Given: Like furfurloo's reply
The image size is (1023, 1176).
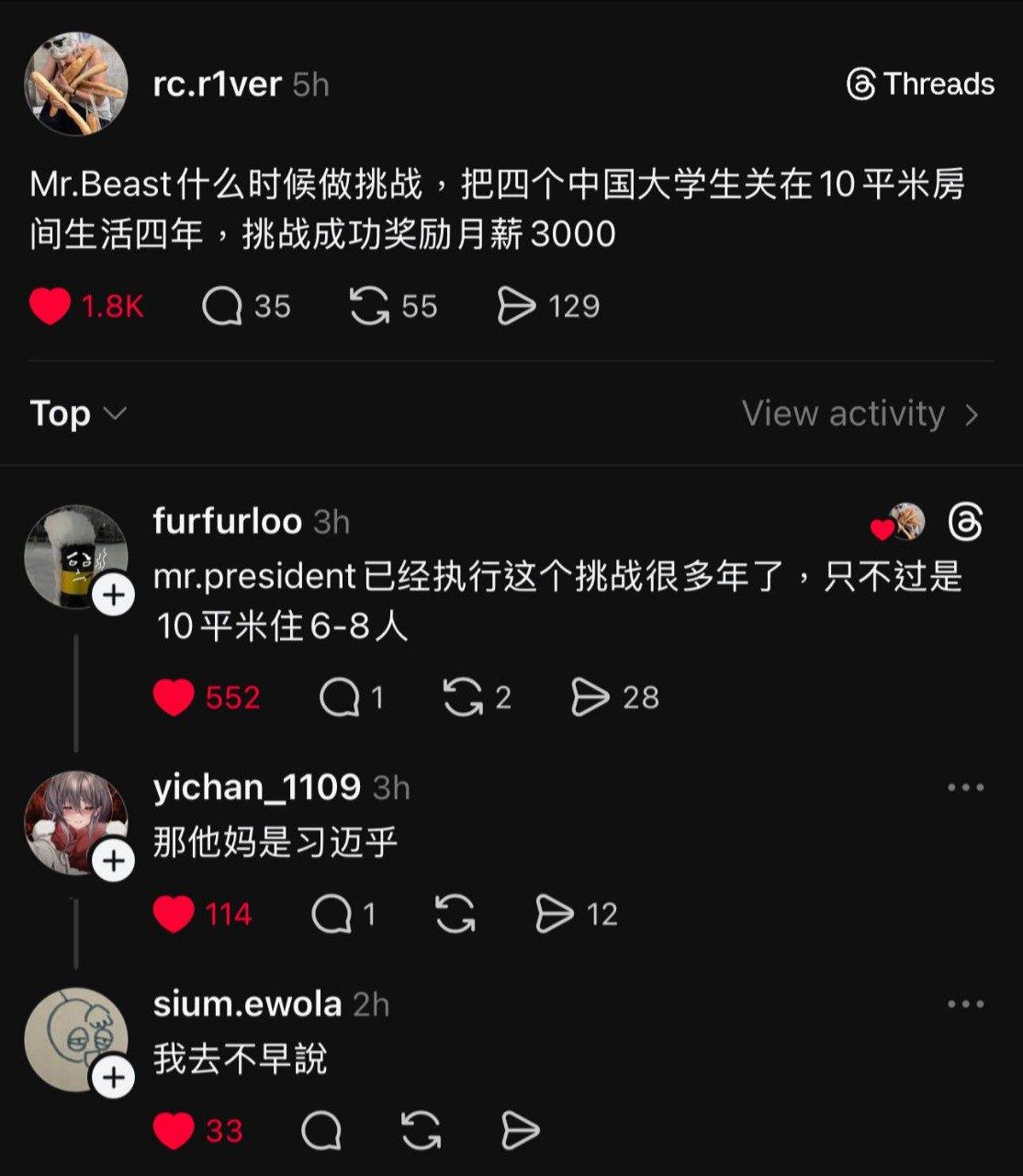Looking at the screenshot, I should [x=173, y=698].
